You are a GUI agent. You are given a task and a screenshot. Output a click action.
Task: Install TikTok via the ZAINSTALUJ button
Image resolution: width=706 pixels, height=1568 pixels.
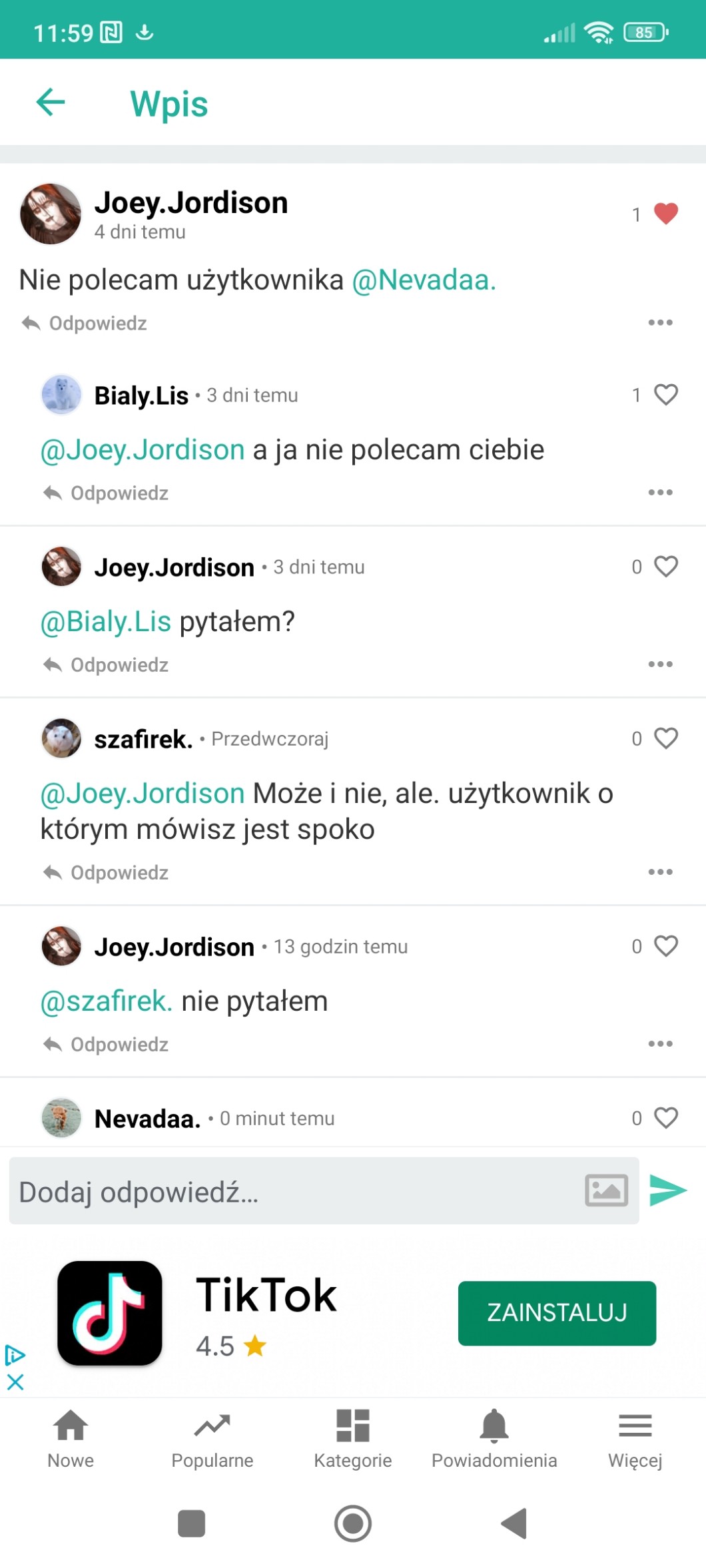tap(557, 1312)
